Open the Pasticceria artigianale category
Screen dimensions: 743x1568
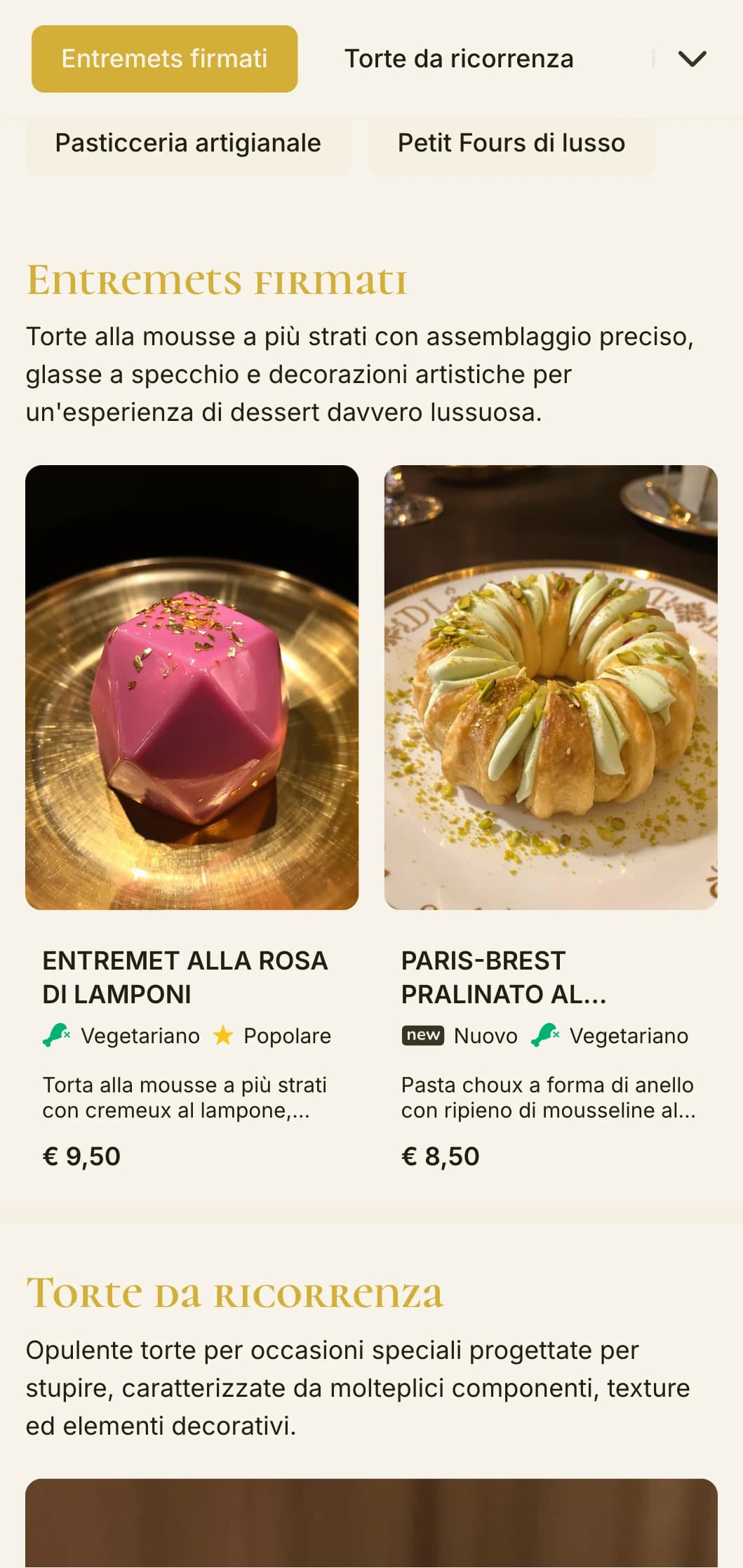pos(187,143)
